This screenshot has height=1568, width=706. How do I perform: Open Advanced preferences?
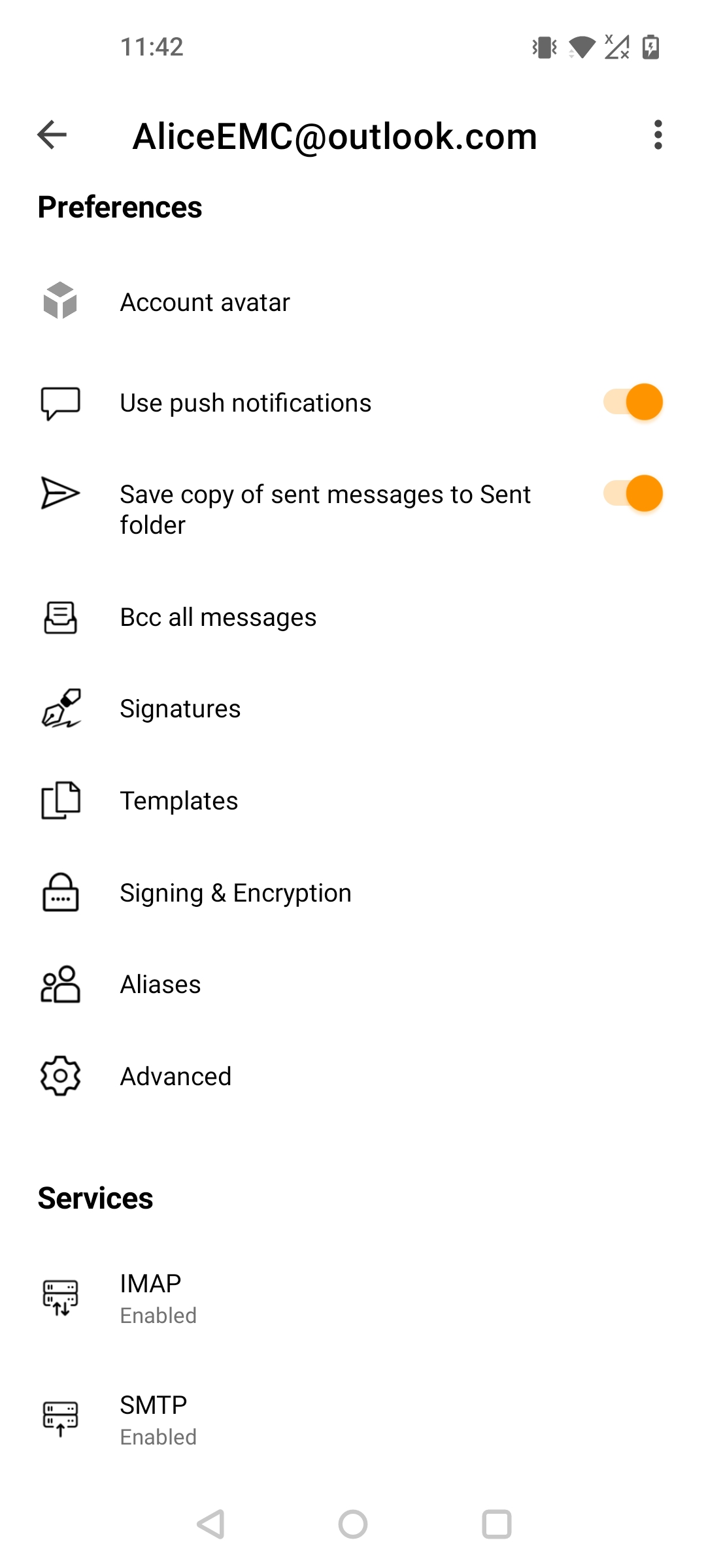tap(353, 1077)
